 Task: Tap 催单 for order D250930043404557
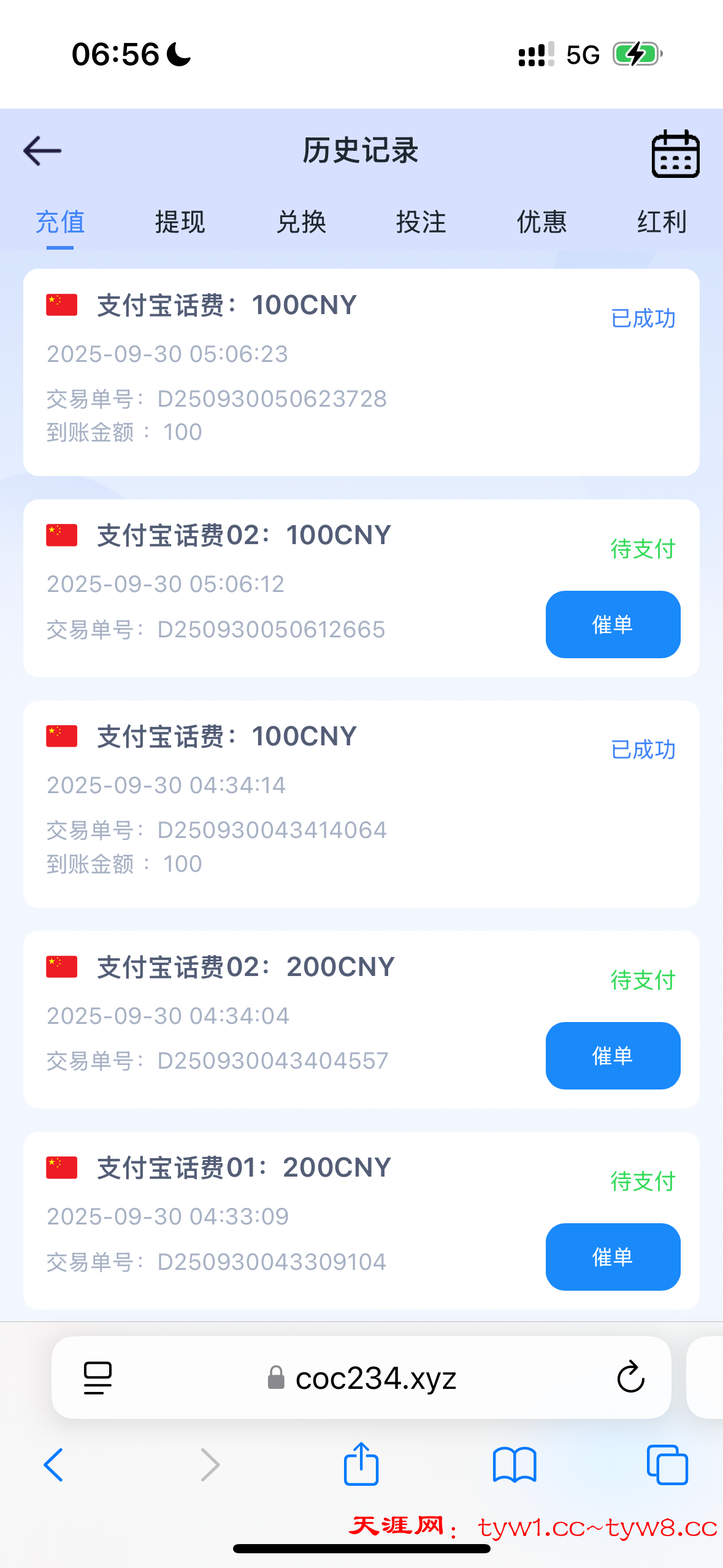(613, 1056)
